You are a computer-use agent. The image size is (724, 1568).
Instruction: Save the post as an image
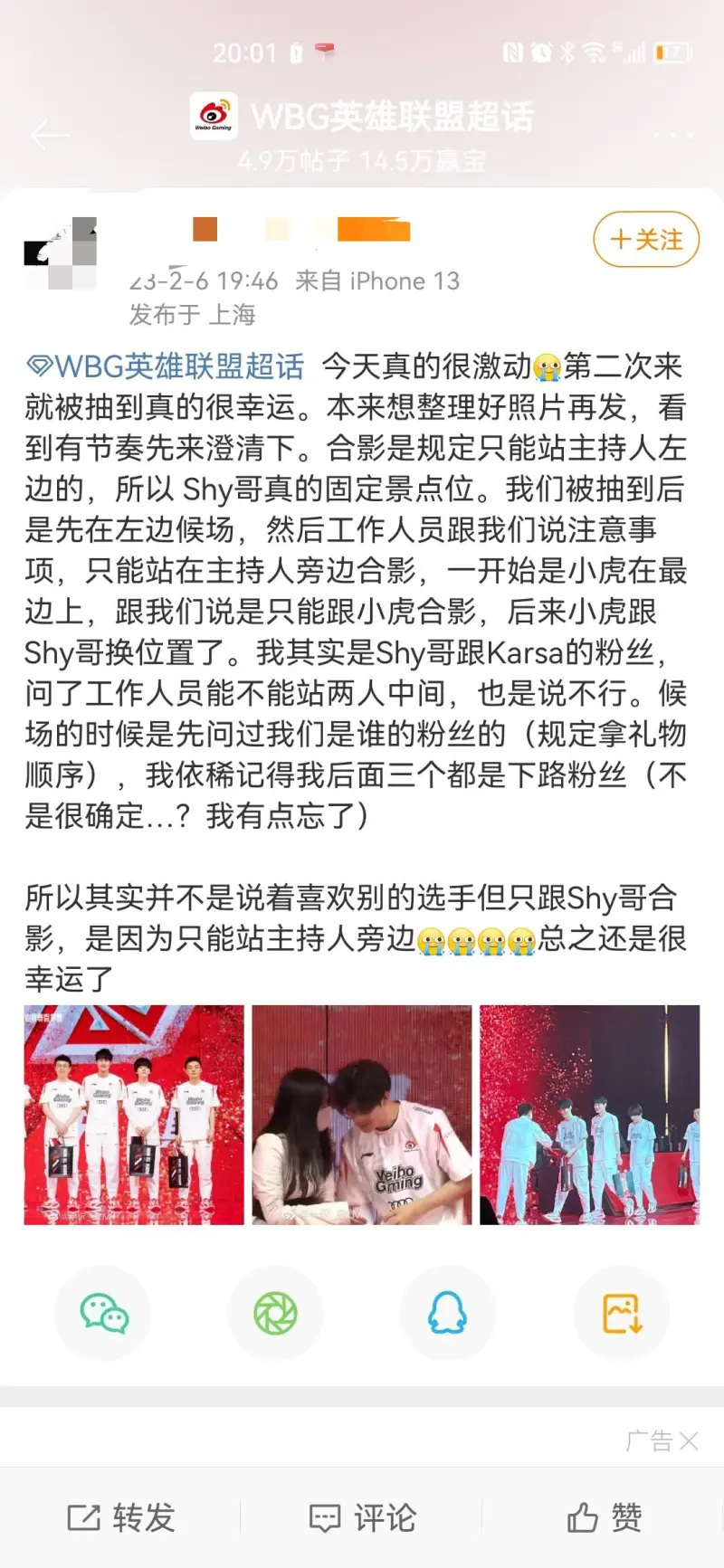pyautogui.click(x=621, y=1314)
